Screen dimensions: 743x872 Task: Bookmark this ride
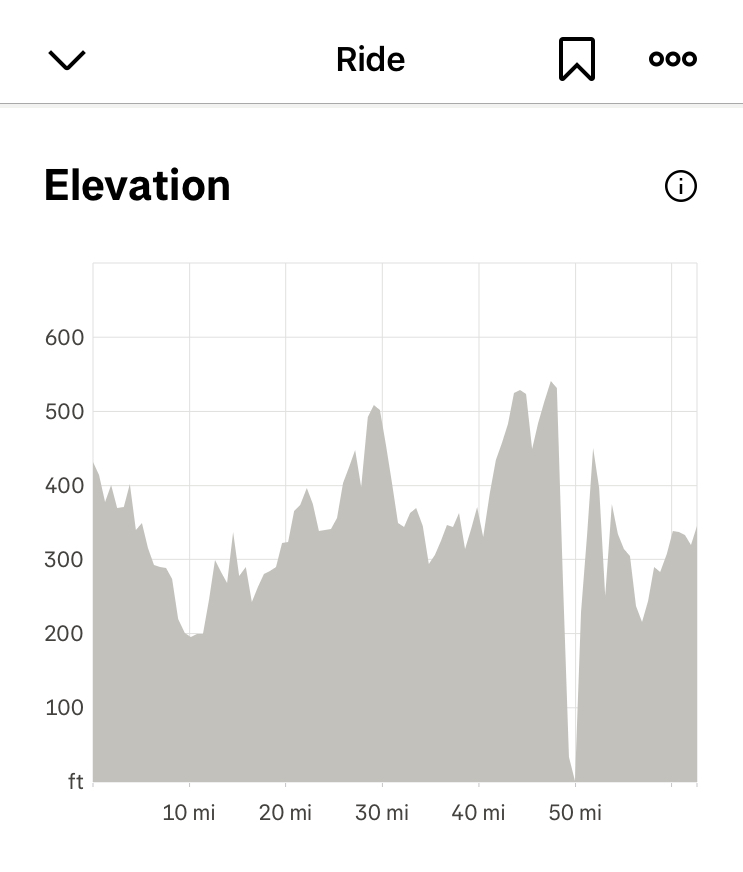point(576,59)
